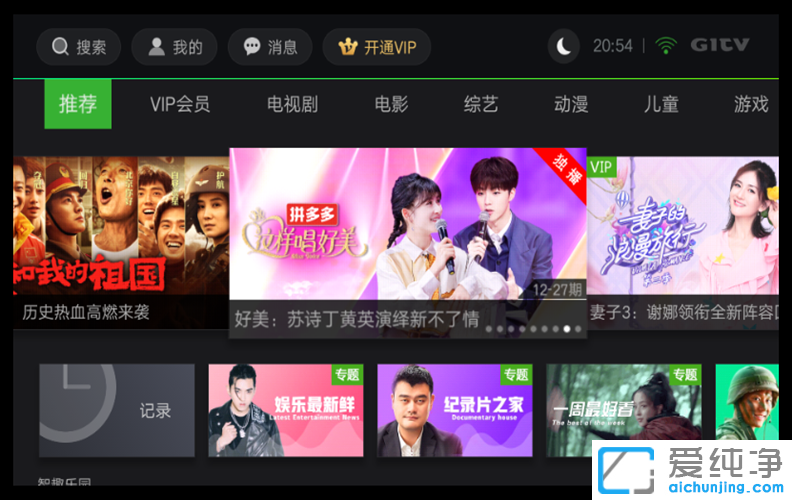Screen dimensions: 792x500
Task: Open 我的 profile page
Action: (x=174, y=47)
